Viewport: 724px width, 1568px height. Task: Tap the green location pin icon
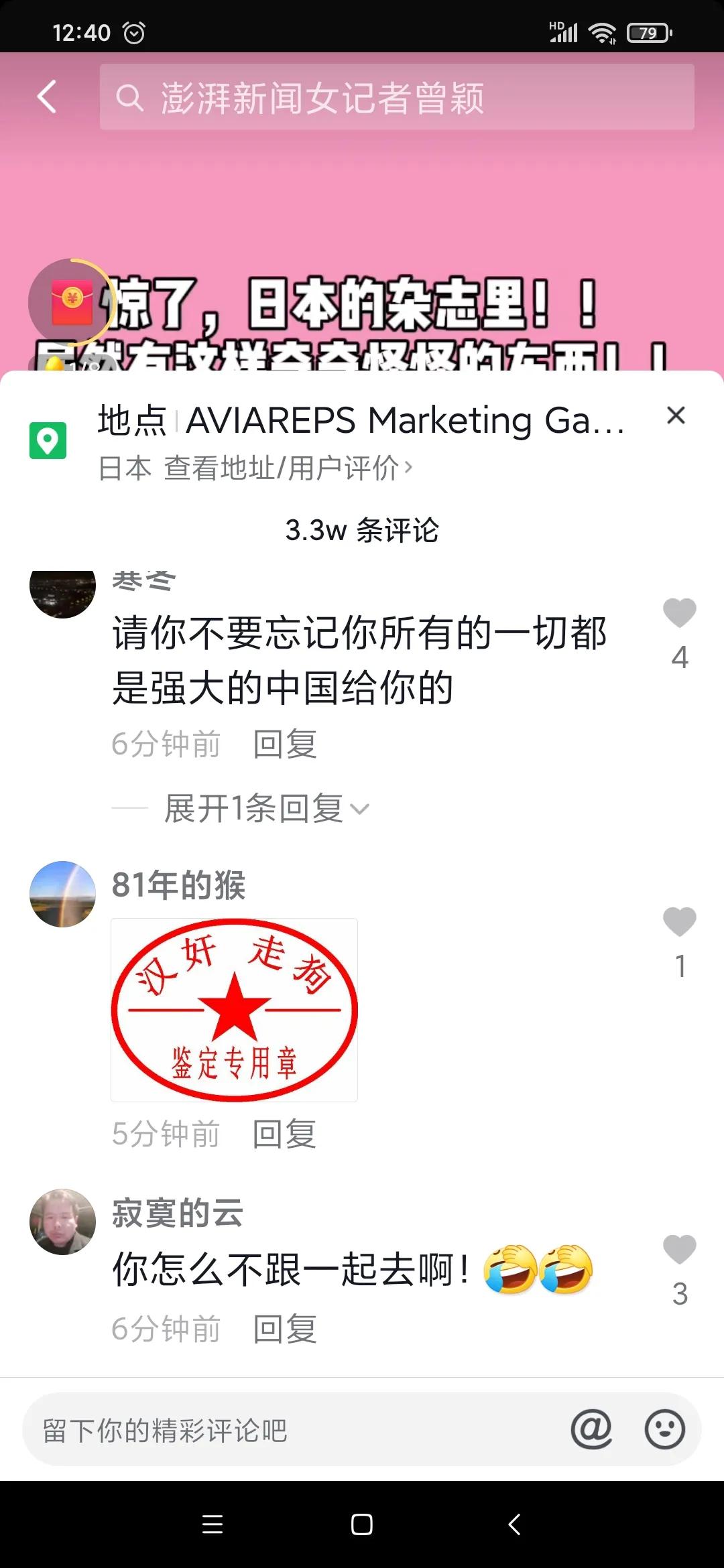click(x=48, y=439)
